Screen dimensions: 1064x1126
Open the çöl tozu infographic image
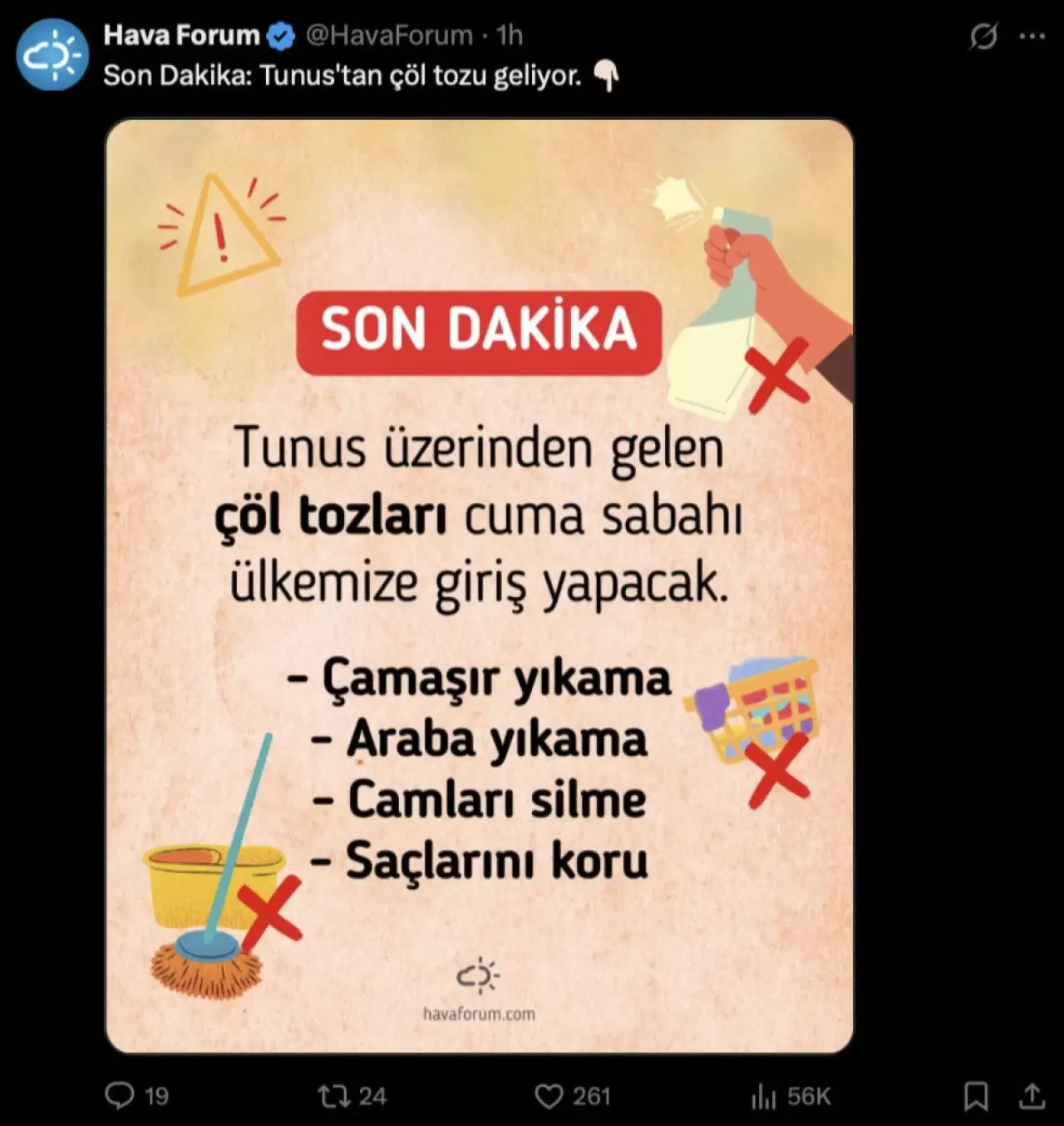tap(480, 586)
